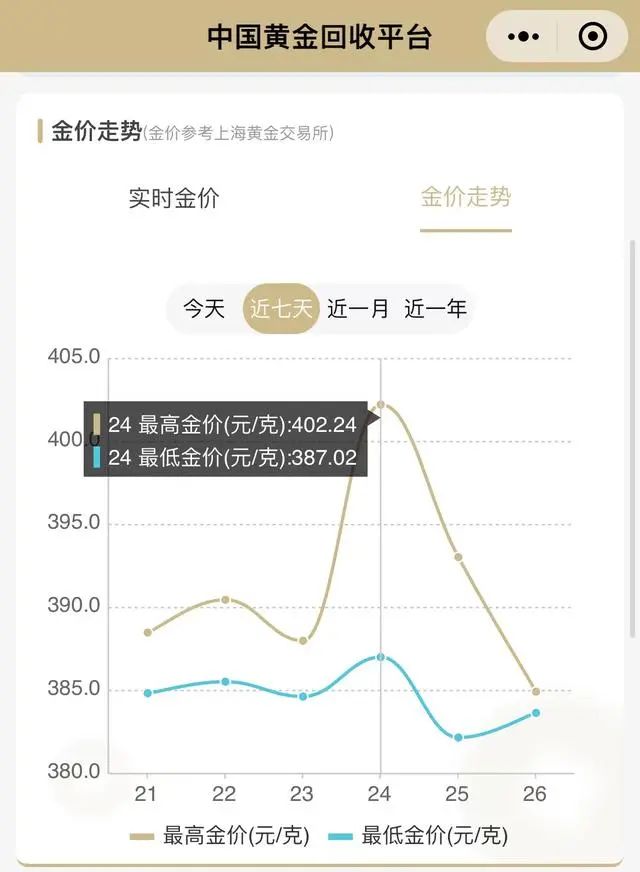Show today's prices with 今天
This screenshot has width=640, height=872.
pyautogui.click(x=204, y=308)
